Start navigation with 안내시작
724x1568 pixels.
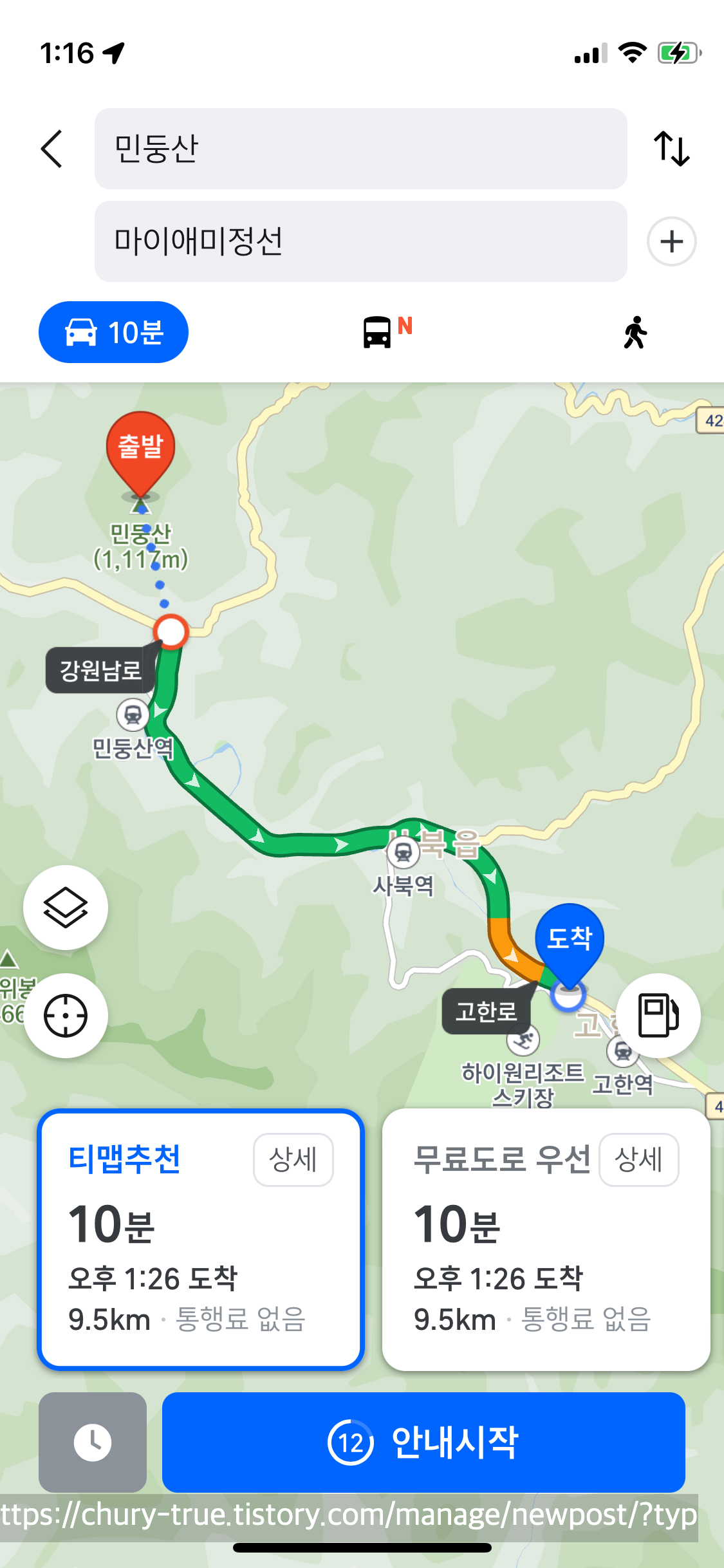[x=423, y=1442]
